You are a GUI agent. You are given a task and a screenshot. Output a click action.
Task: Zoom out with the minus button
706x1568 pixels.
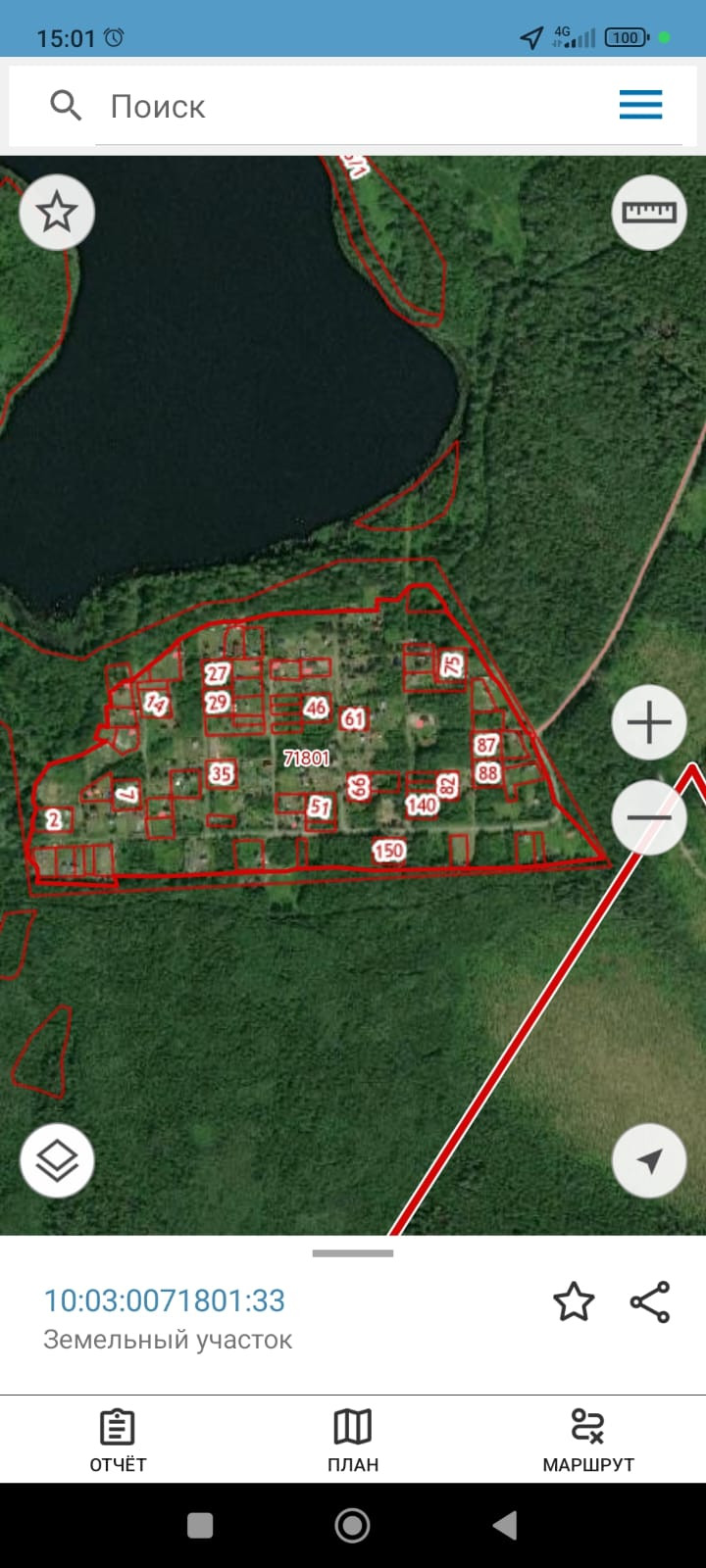649,817
